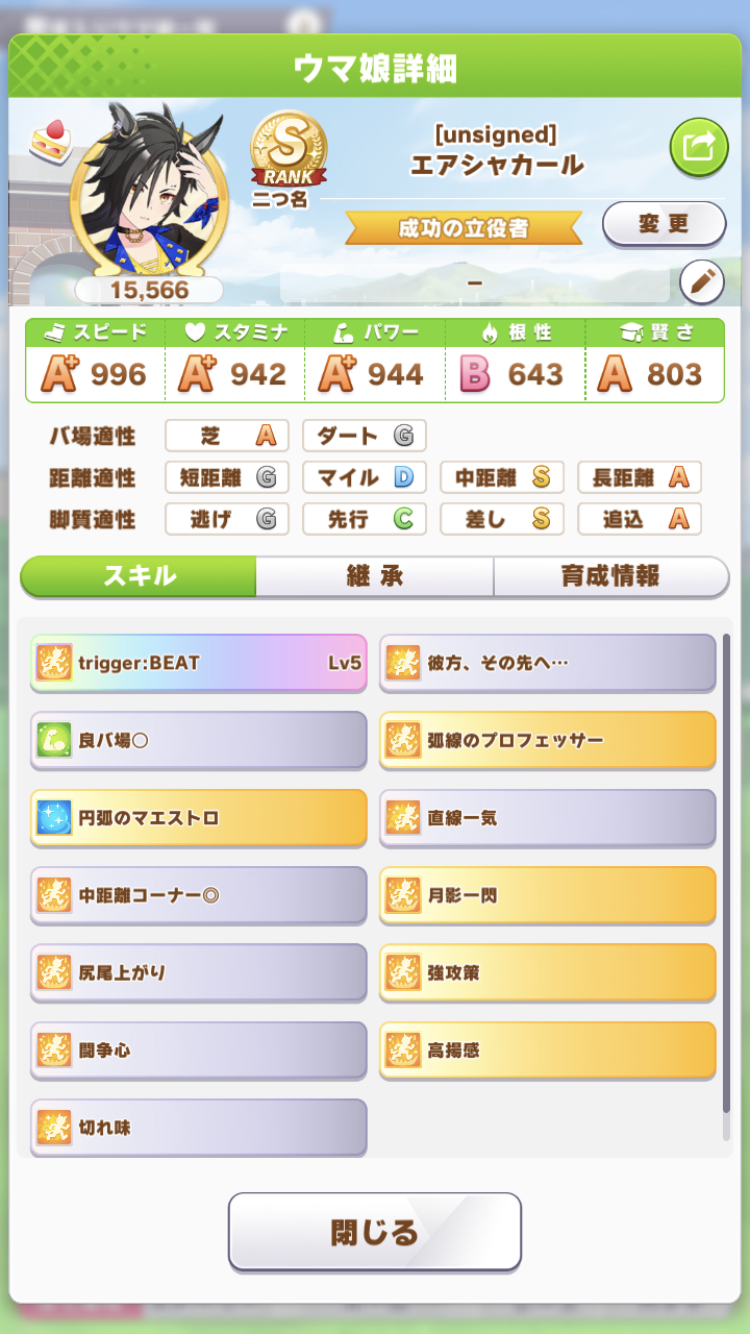Image resolution: width=750 pixels, height=1334 pixels.
Task: Open the 彼方、その先へ… skill
Action: pos(547,662)
